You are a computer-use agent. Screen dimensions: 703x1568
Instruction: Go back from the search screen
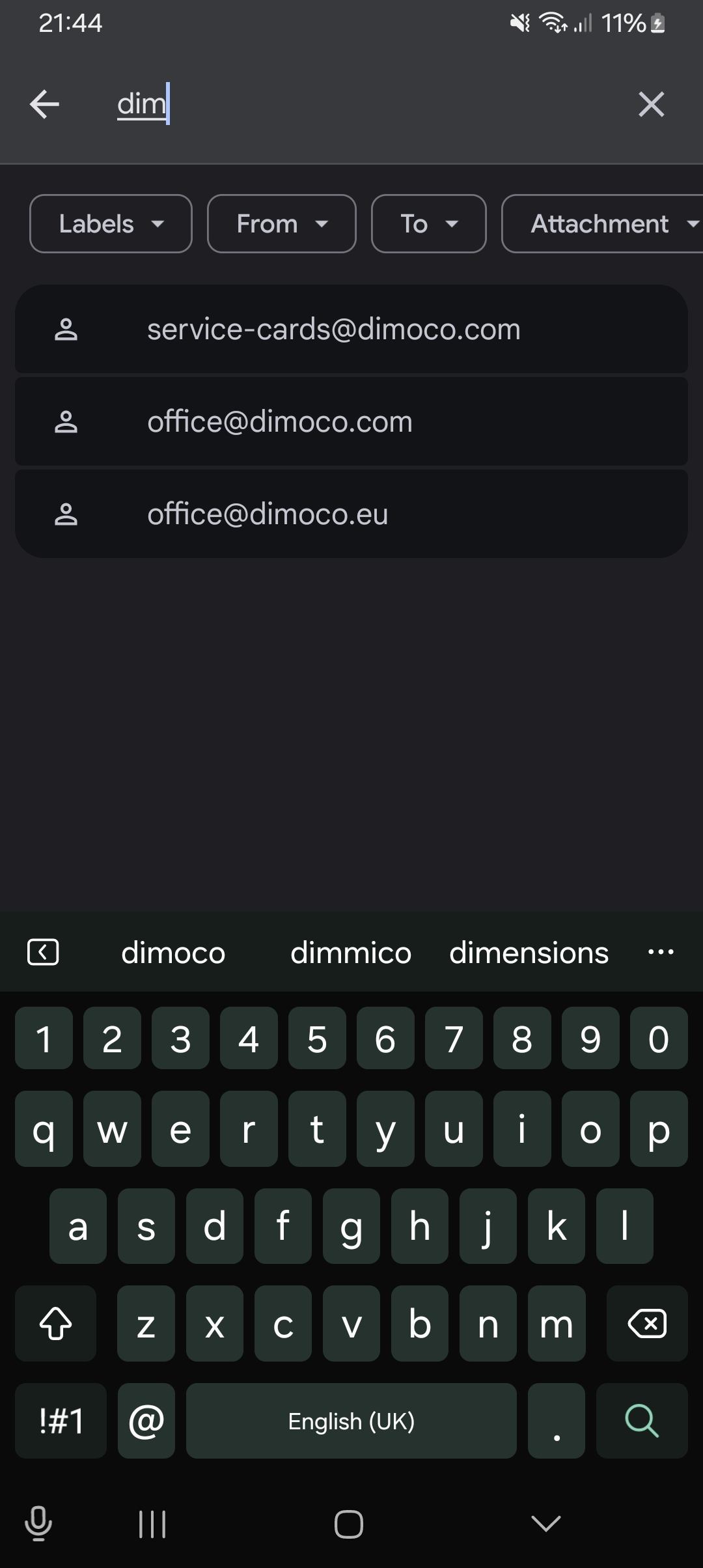(44, 104)
